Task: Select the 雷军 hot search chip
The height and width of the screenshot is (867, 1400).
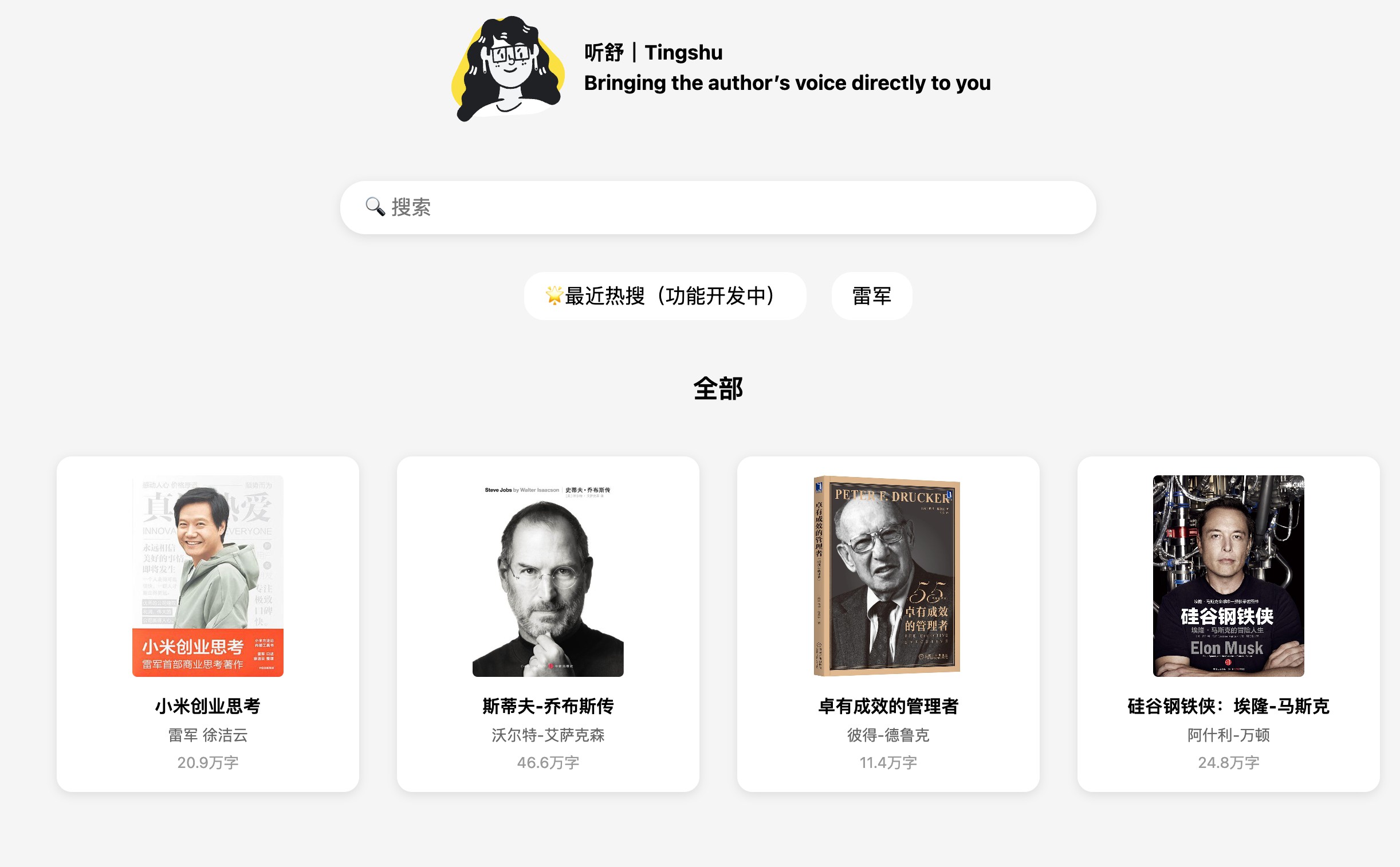Action: (871, 296)
